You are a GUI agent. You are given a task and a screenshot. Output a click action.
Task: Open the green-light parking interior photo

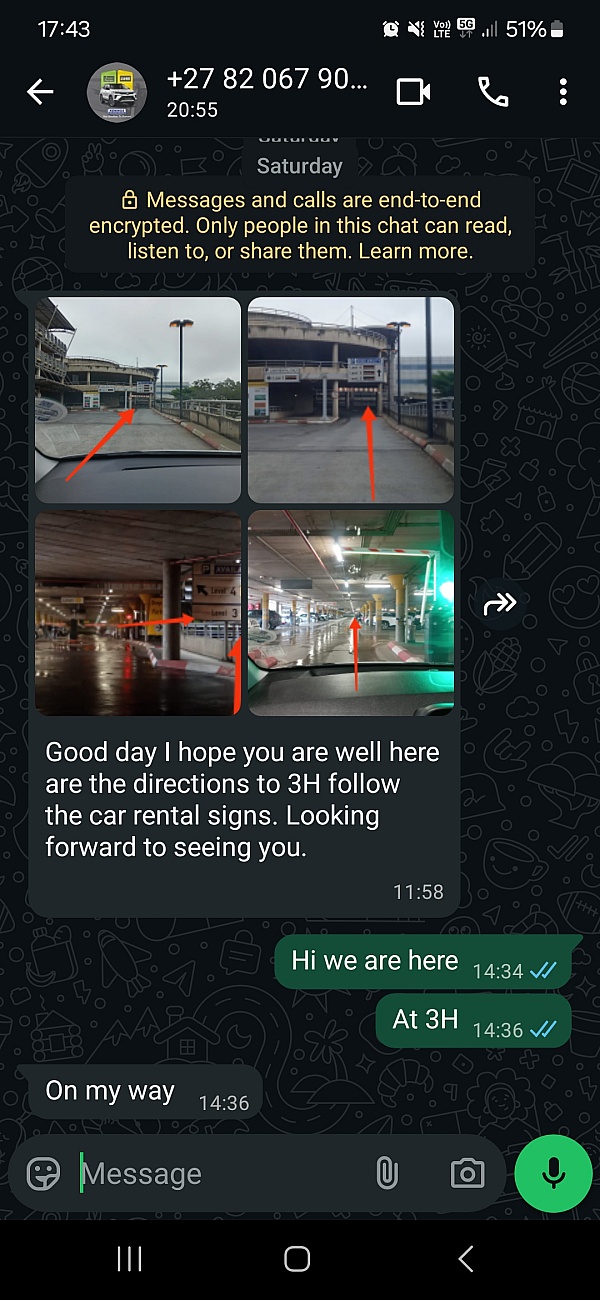[350, 612]
